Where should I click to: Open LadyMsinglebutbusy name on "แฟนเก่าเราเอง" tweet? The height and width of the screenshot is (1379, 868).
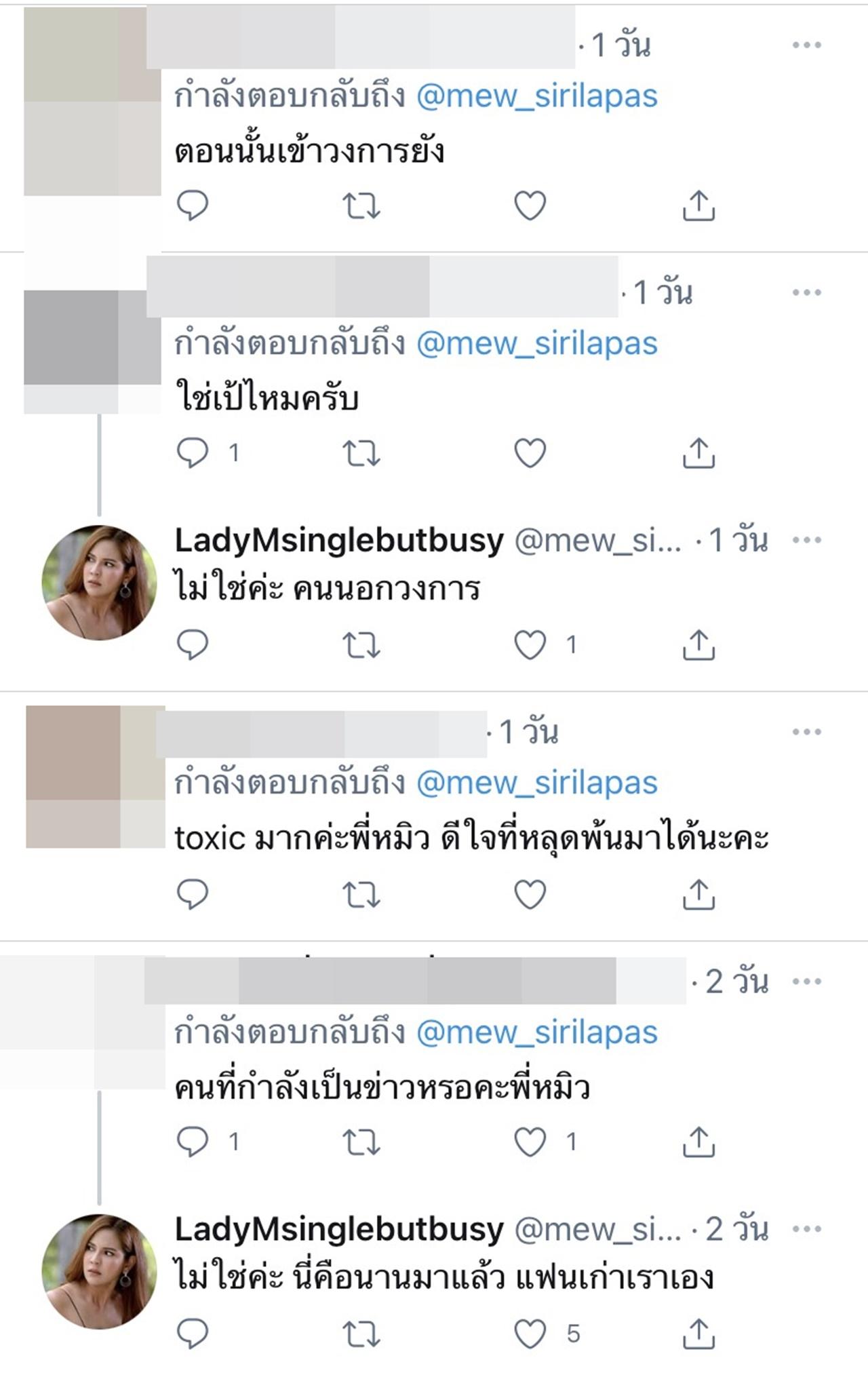[x=339, y=1229]
